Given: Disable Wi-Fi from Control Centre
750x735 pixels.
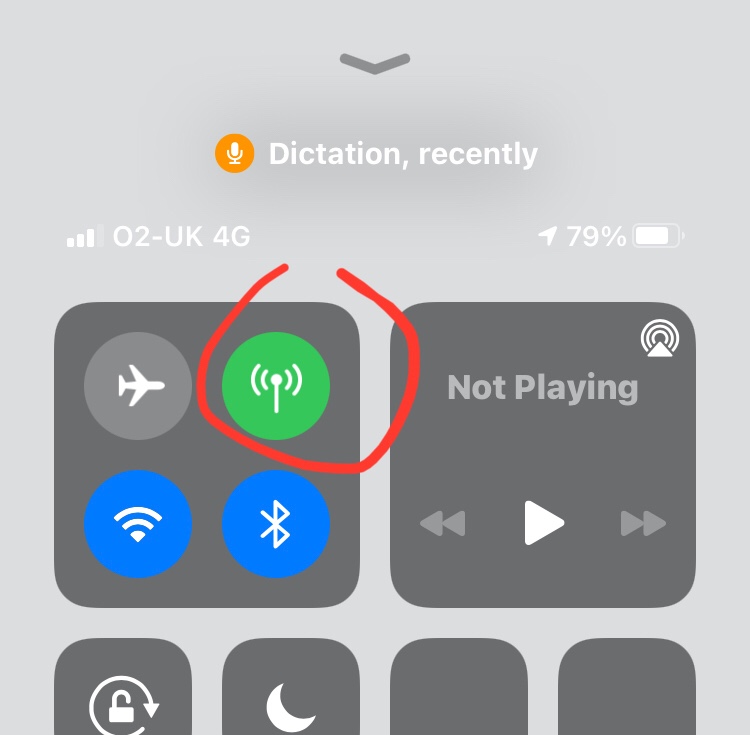Looking at the screenshot, I should [138, 524].
